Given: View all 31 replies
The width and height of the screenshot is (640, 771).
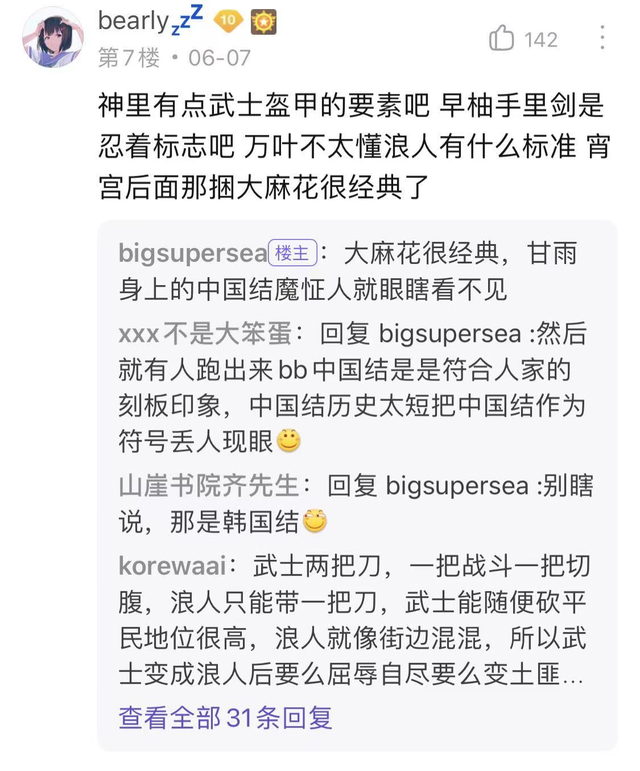Looking at the screenshot, I should coord(225,717).
